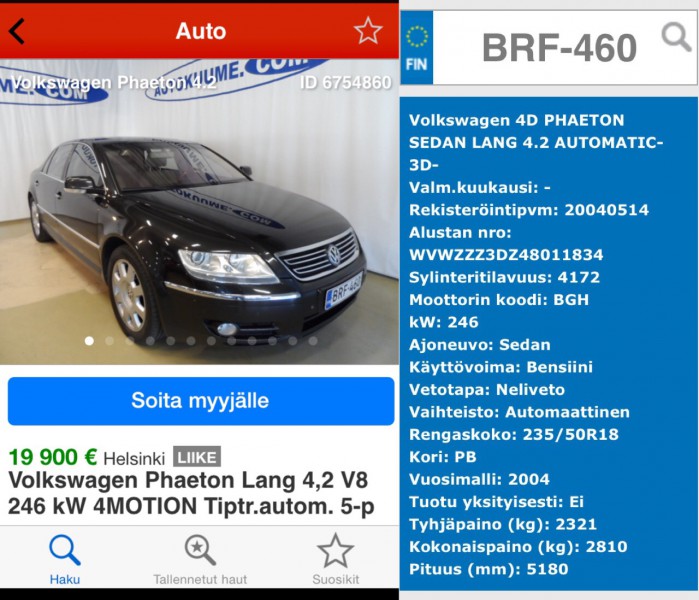This screenshot has height=600, width=699.
Task: Open the Tallennetut haut tab
Action: [200, 559]
